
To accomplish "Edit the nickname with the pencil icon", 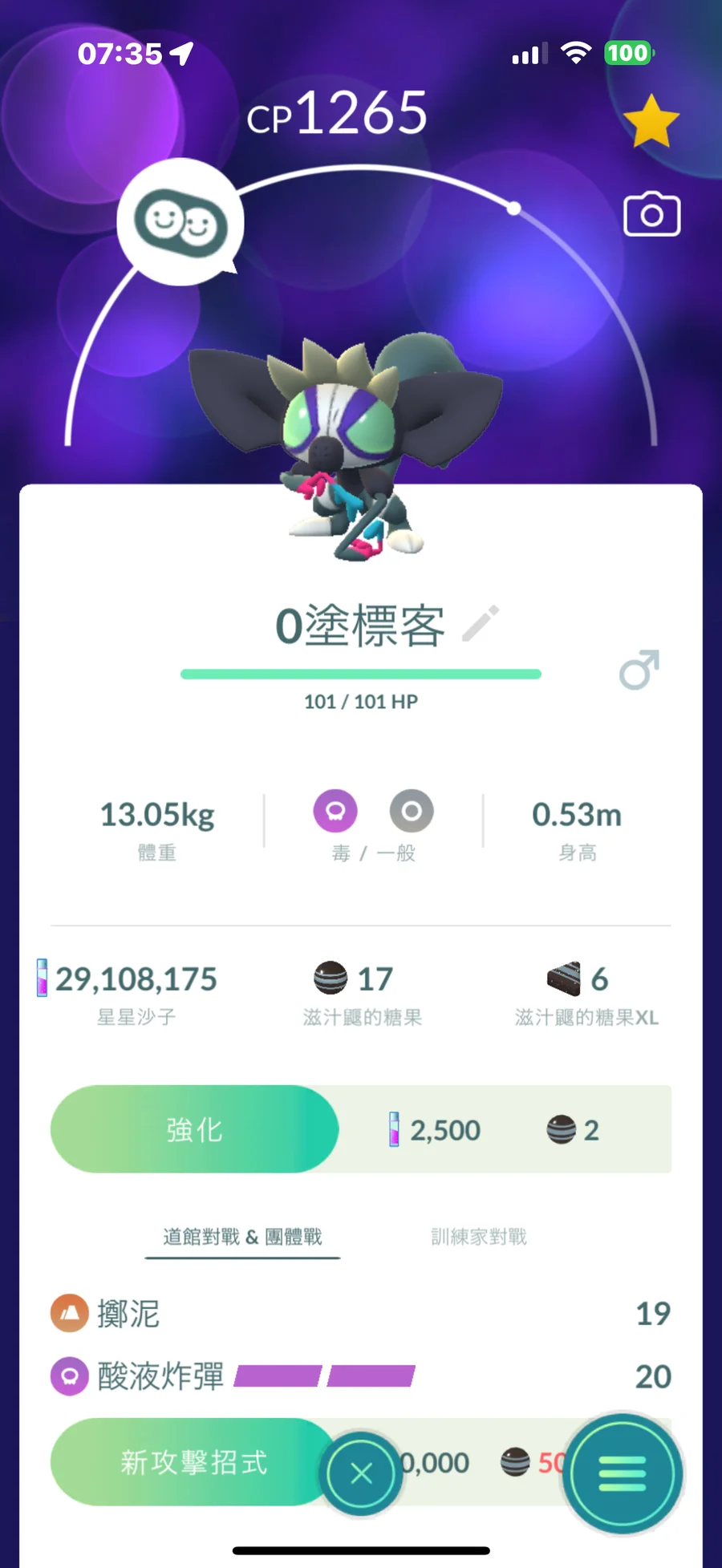I will click(x=481, y=623).
